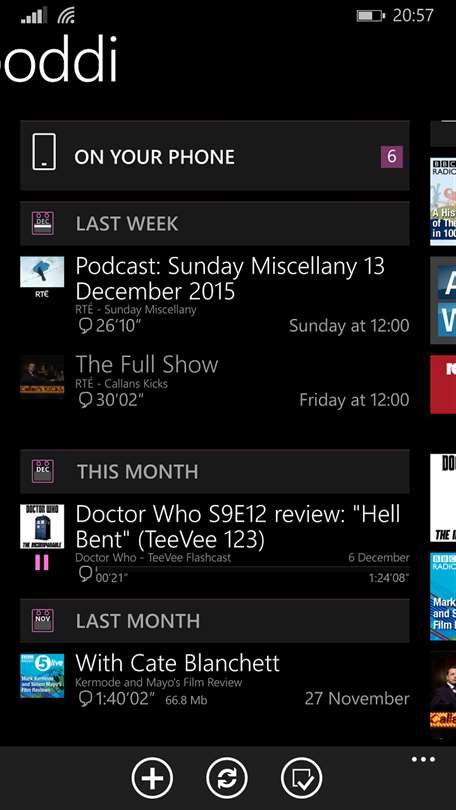Pause the Doctor Who TeeVee episode
Viewport: 456px width, 810px height.
coord(42,562)
